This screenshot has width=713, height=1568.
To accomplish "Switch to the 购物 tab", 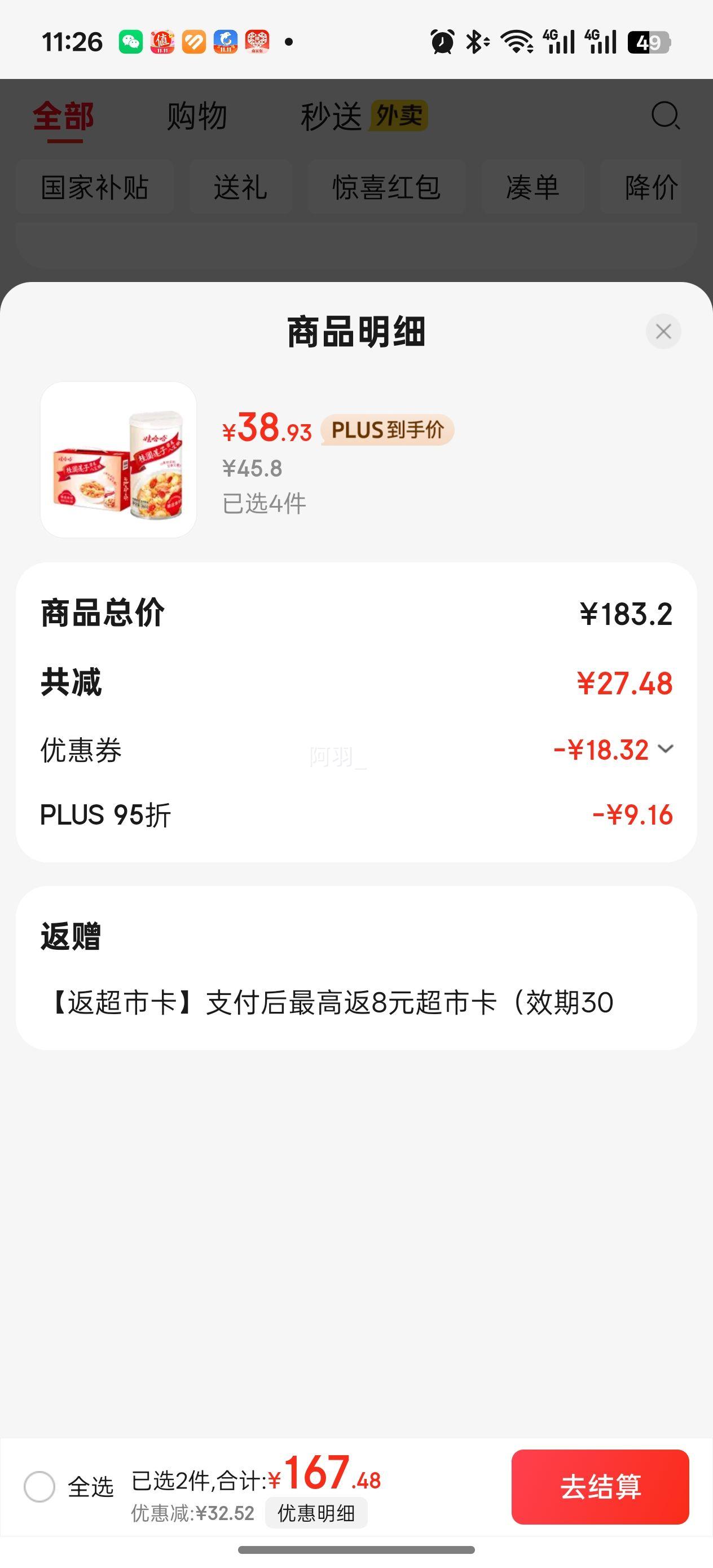I will 195,116.
